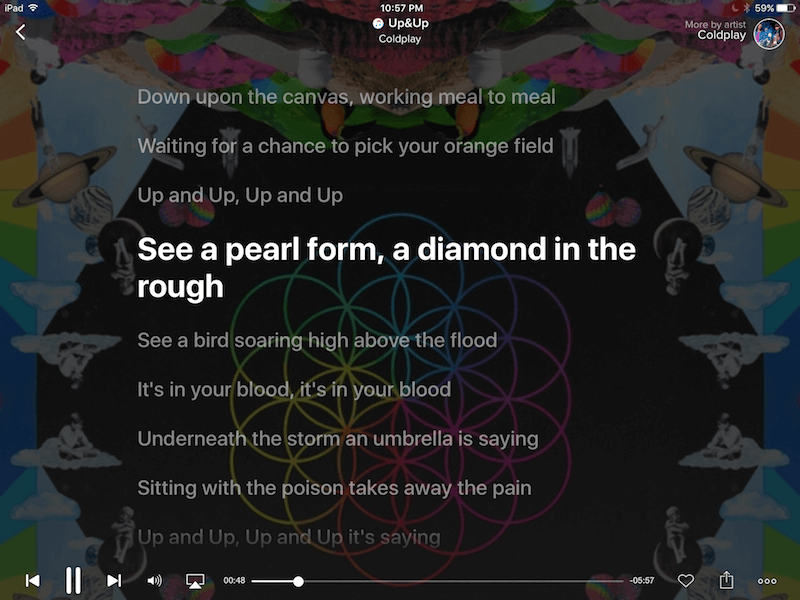
Task: Go back using the top-left arrow
Action: tap(21, 32)
